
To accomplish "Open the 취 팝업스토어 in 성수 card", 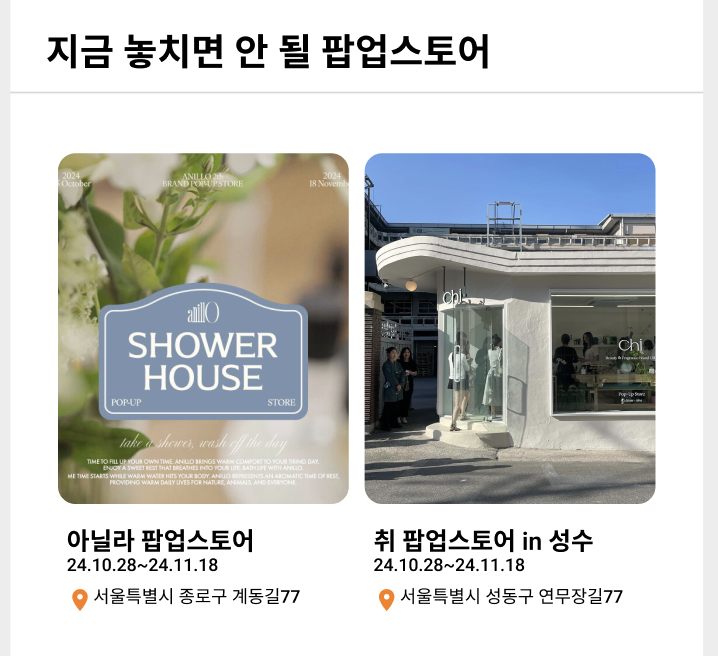I will [510, 328].
